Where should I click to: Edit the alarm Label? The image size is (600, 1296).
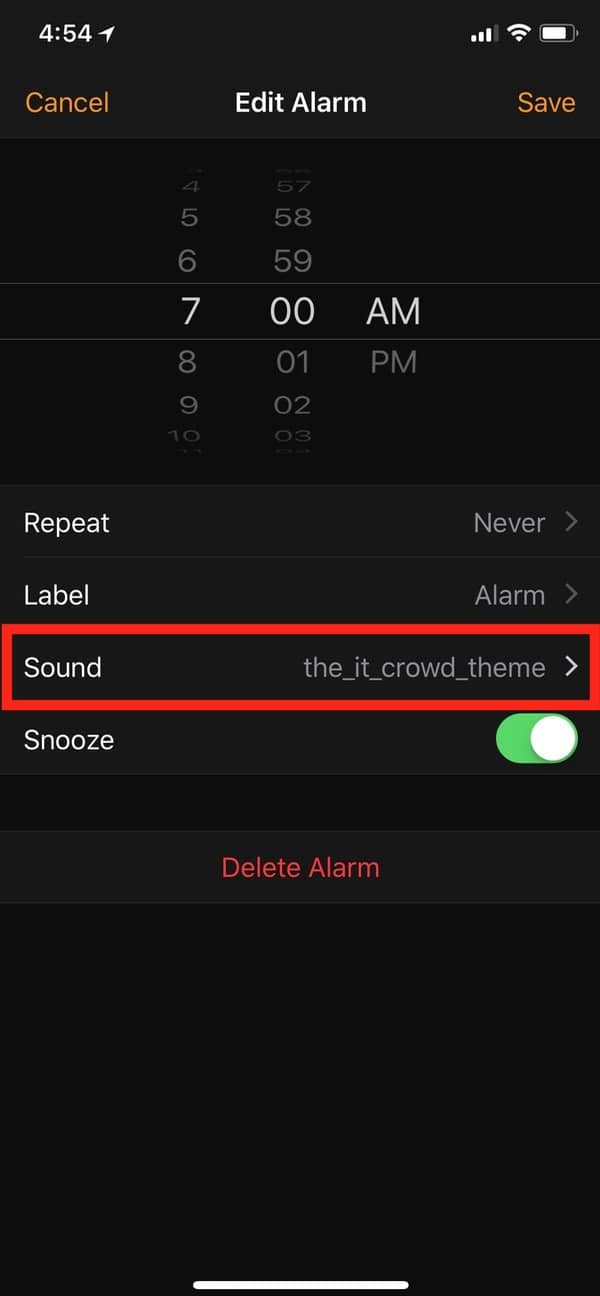[x=300, y=595]
